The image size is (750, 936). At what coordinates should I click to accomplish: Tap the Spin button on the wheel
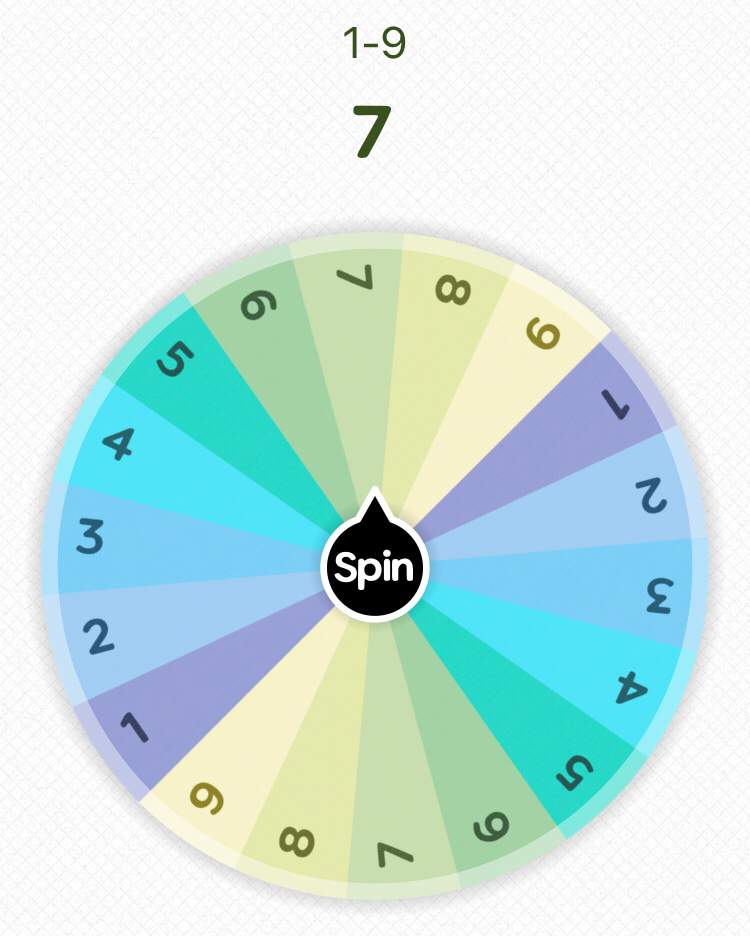(x=374, y=568)
